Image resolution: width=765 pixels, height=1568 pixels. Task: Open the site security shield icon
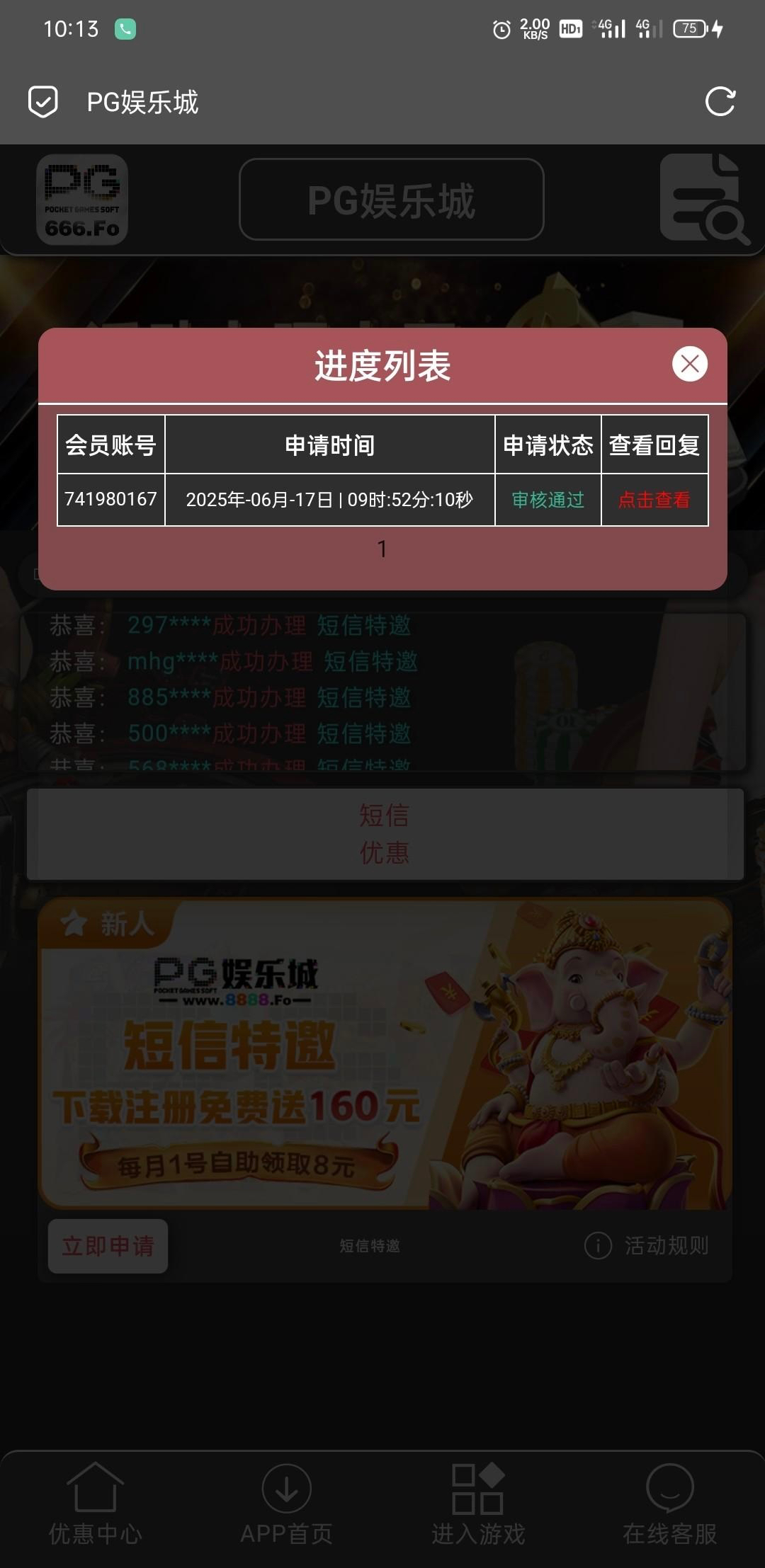[42, 102]
